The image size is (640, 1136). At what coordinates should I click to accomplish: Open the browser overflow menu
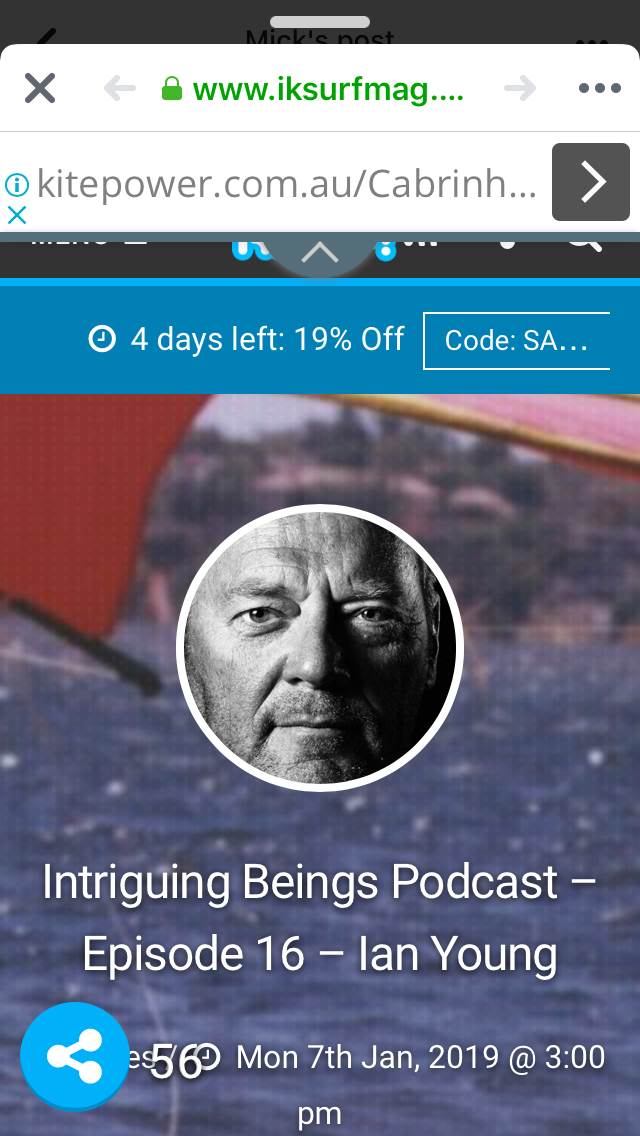(x=599, y=88)
